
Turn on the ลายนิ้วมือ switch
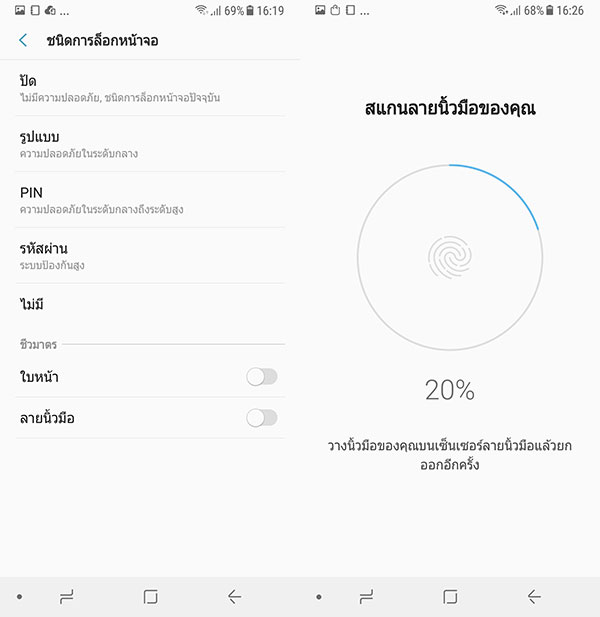[262, 417]
